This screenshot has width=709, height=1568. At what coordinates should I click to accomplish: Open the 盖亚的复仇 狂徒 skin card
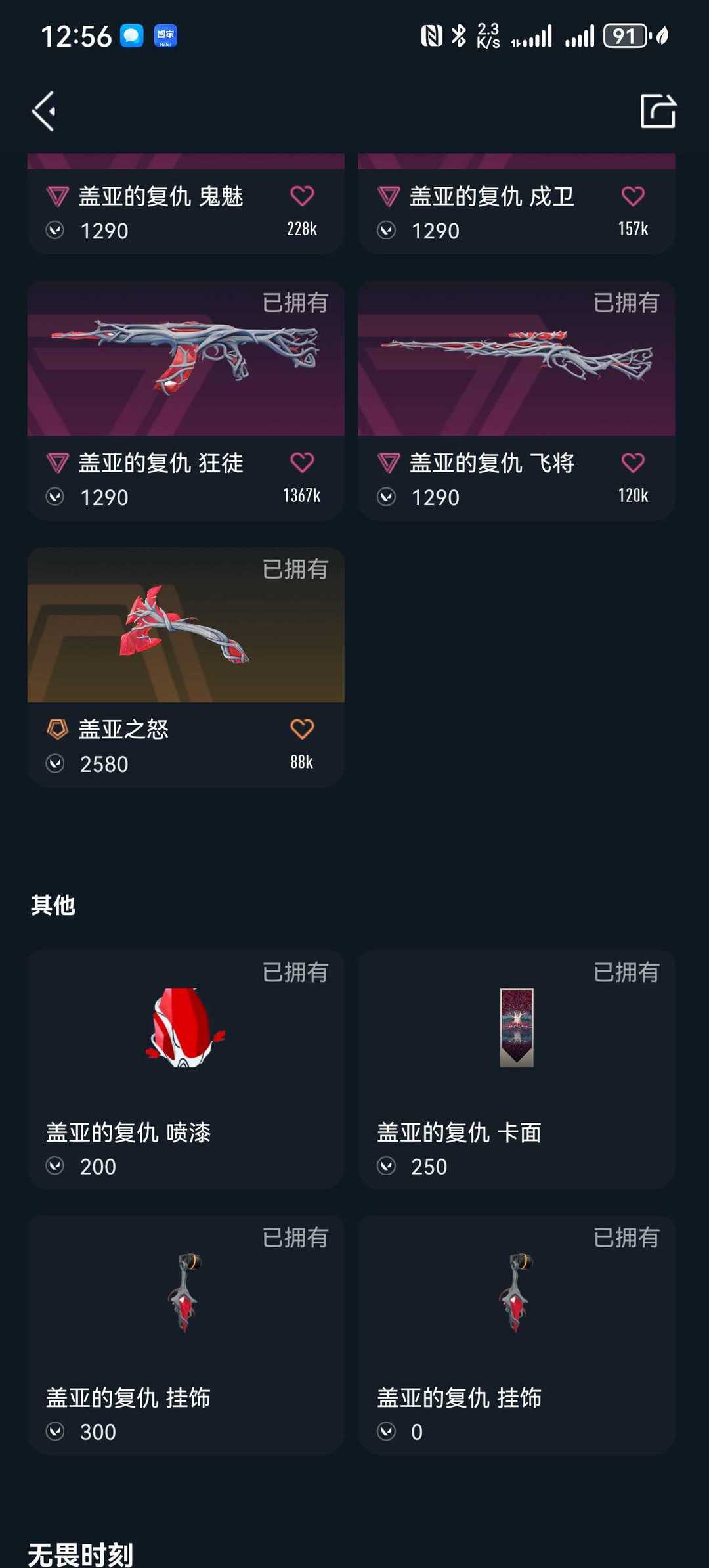[186, 401]
